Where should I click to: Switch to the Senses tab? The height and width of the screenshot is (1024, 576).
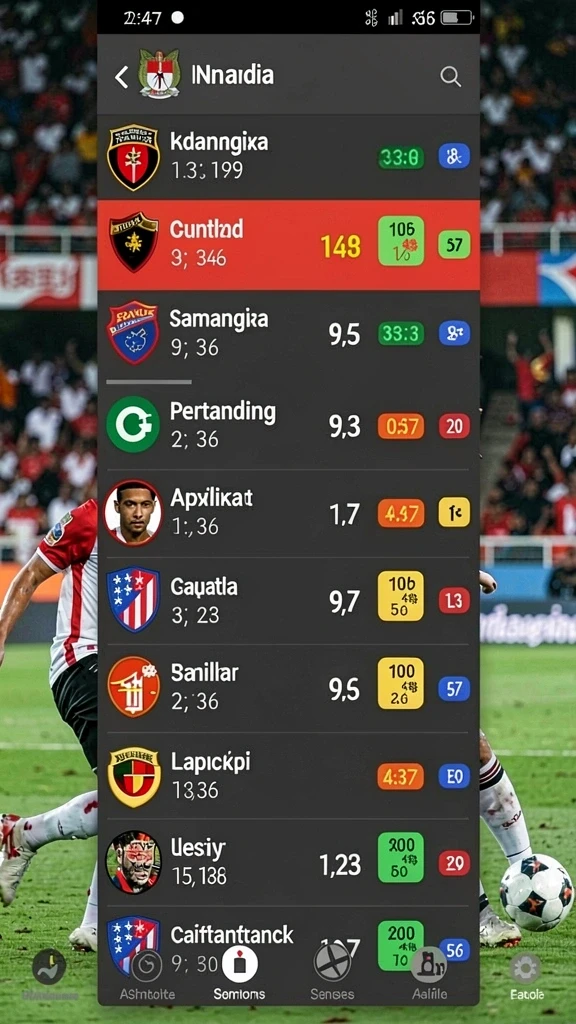[332, 975]
